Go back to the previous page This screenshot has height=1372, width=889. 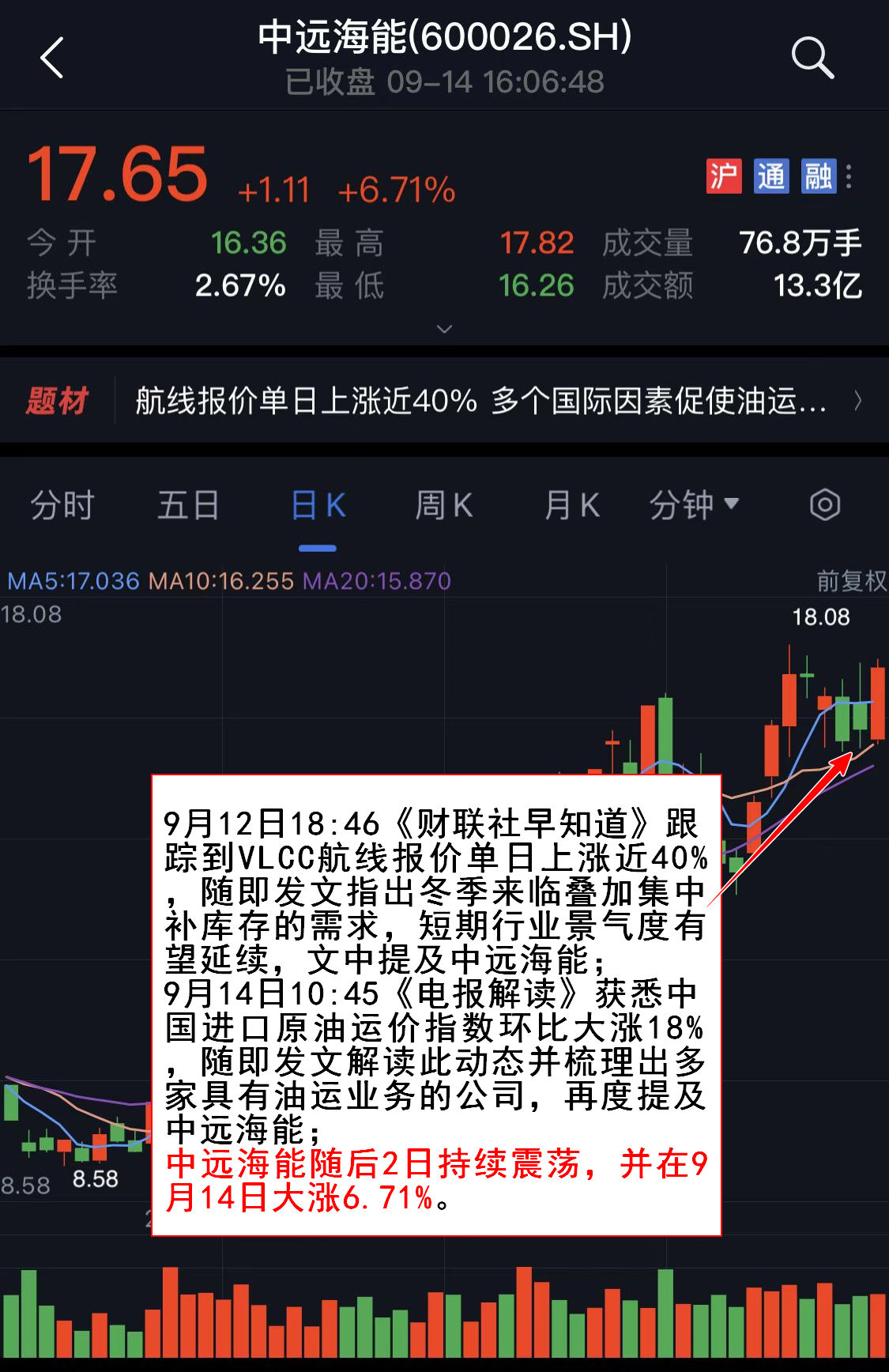point(52,58)
